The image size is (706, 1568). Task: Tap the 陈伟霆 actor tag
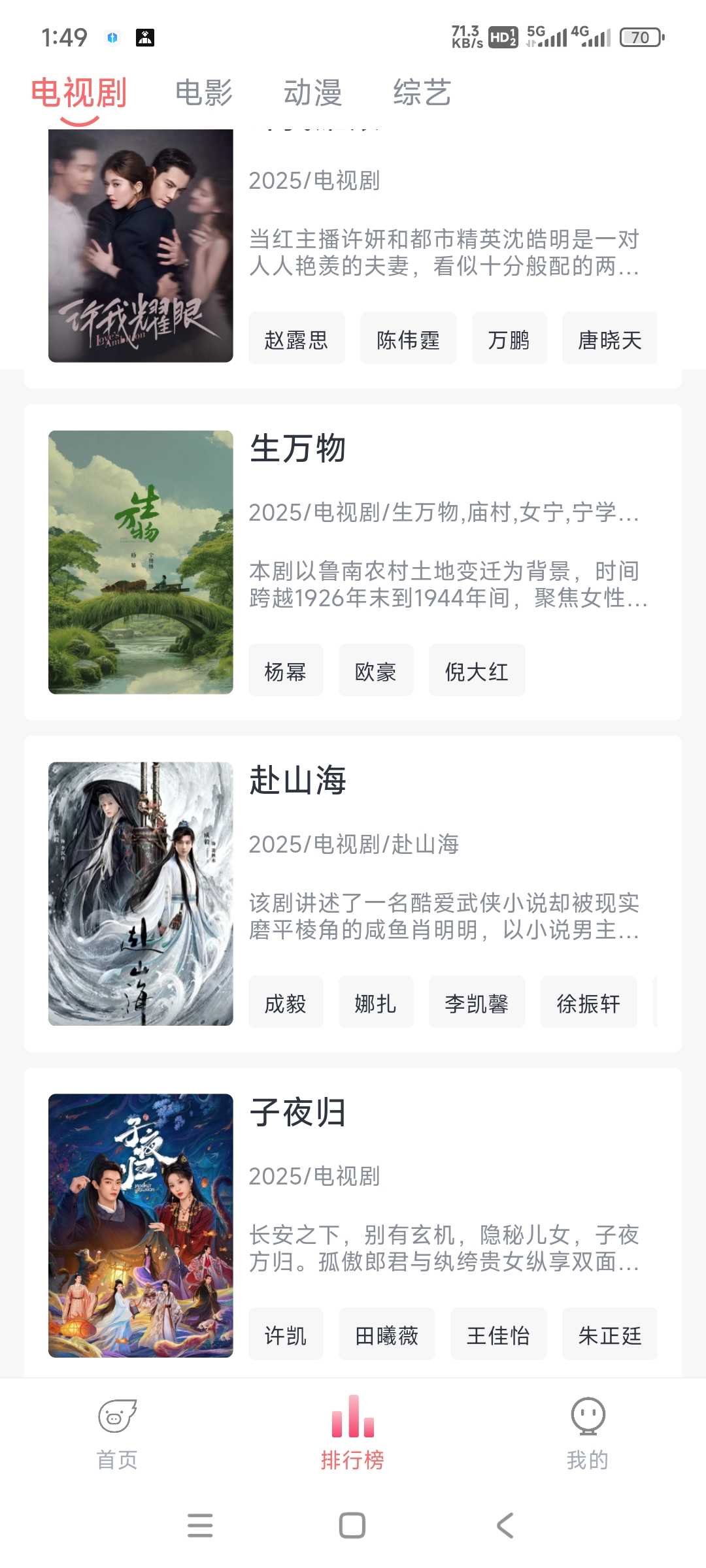coord(408,340)
